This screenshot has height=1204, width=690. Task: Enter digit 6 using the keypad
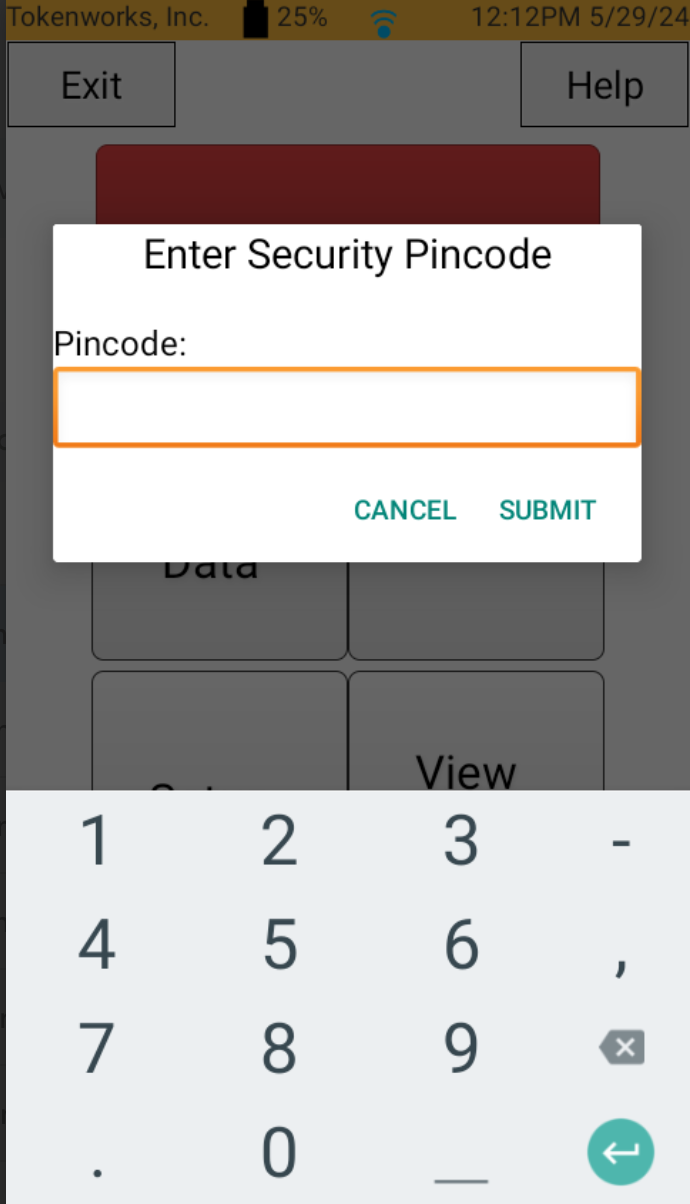pos(461,944)
